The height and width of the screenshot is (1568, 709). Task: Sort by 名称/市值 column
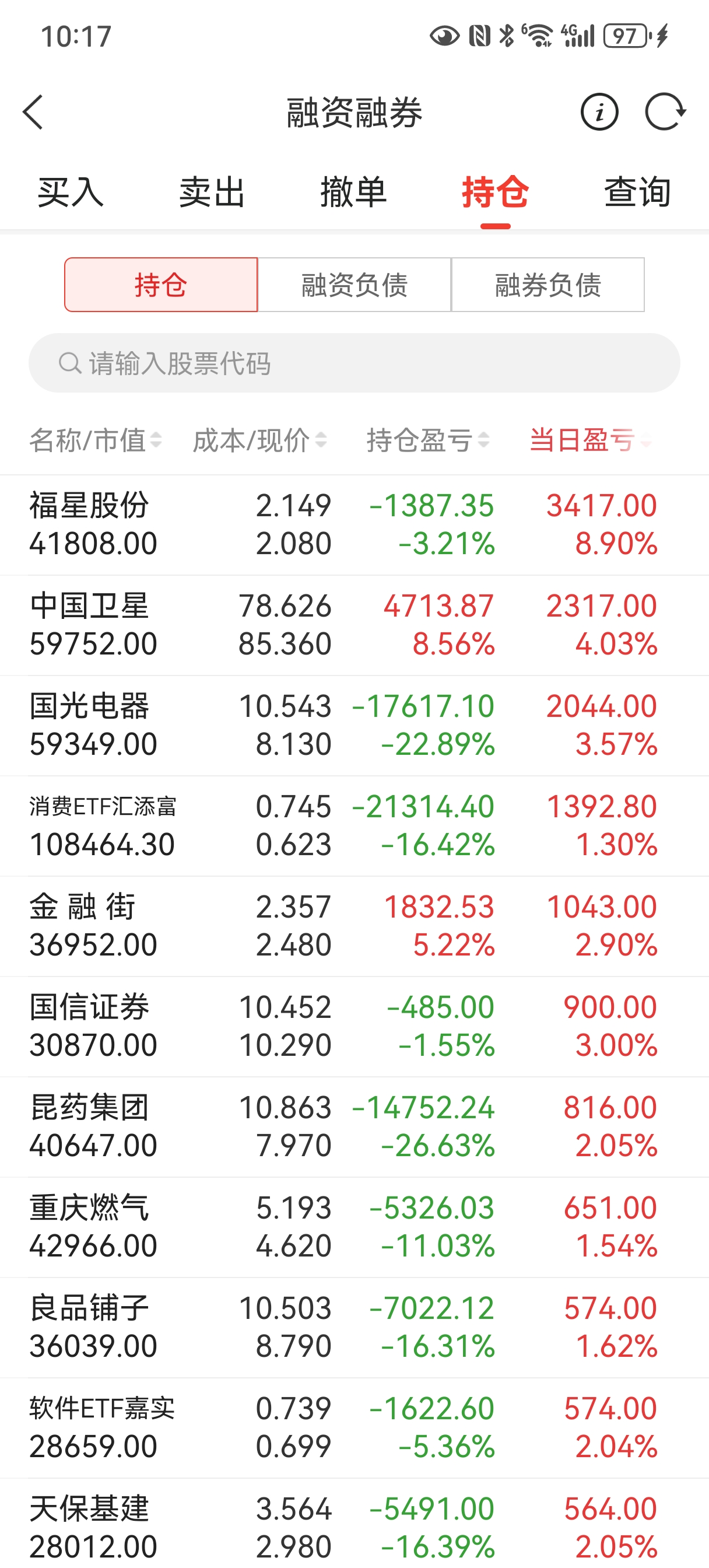(96, 440)
